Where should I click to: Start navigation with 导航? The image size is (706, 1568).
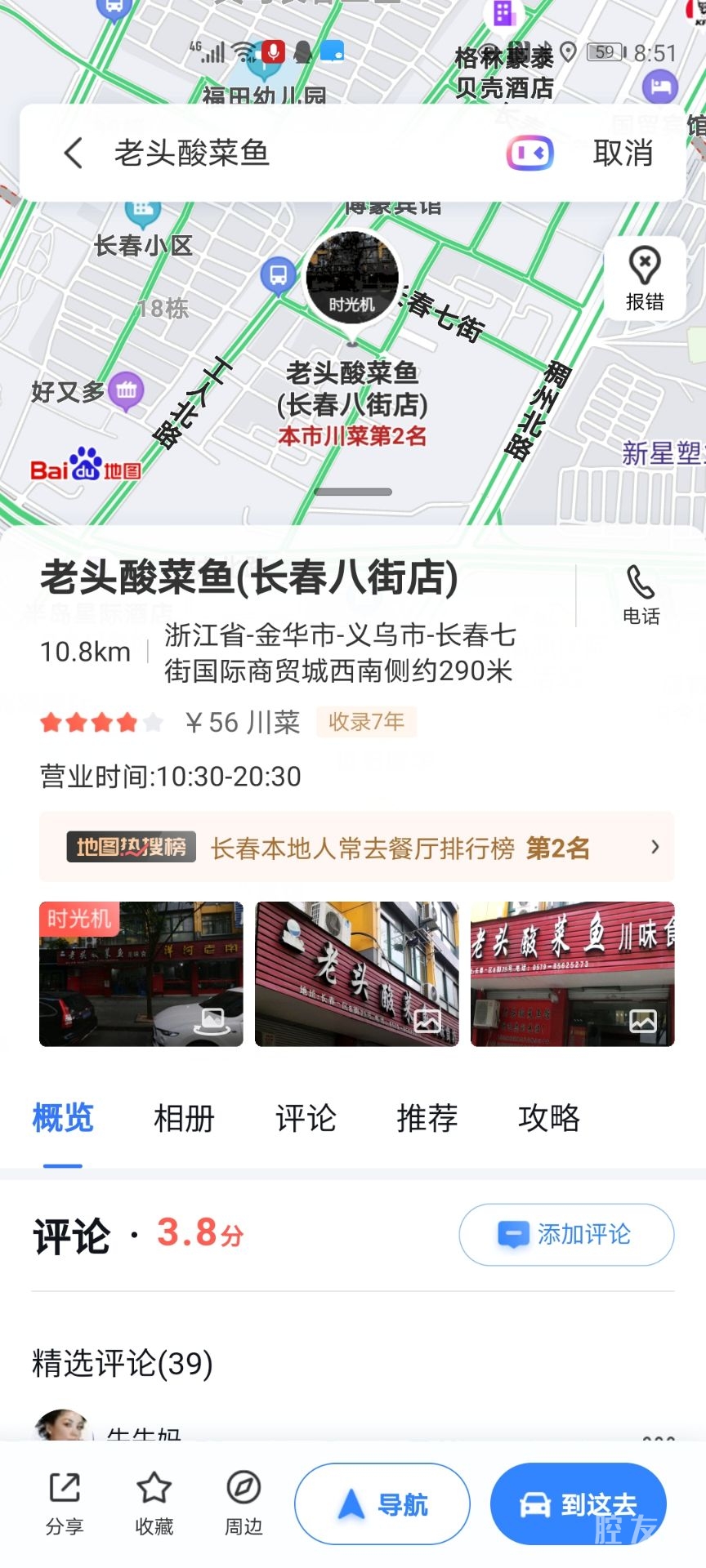click(x=382, y=1503)
